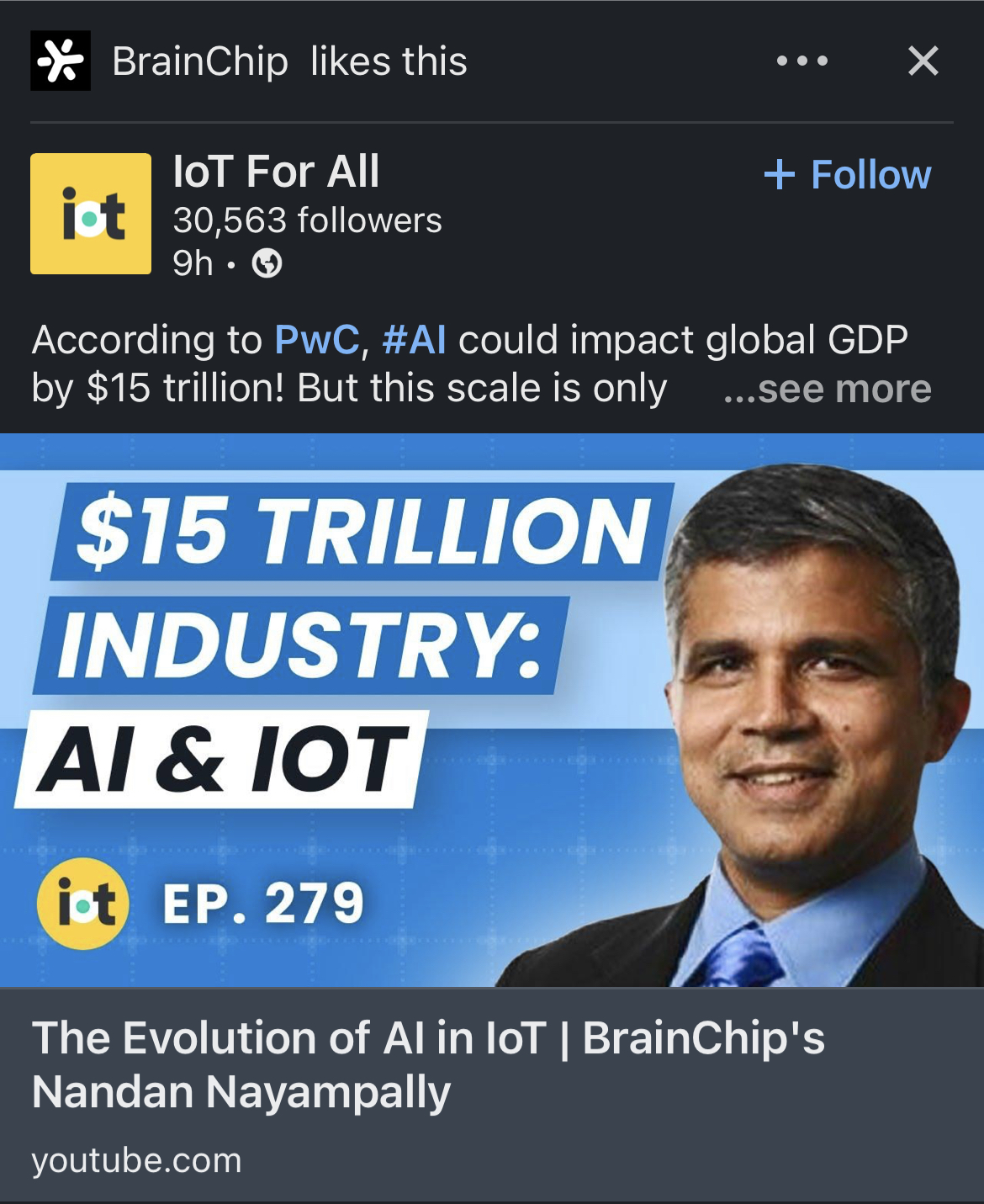This screenshot has height=1204, width=984.
Task: Open the #AI hashtag
Action: point(414,340)
